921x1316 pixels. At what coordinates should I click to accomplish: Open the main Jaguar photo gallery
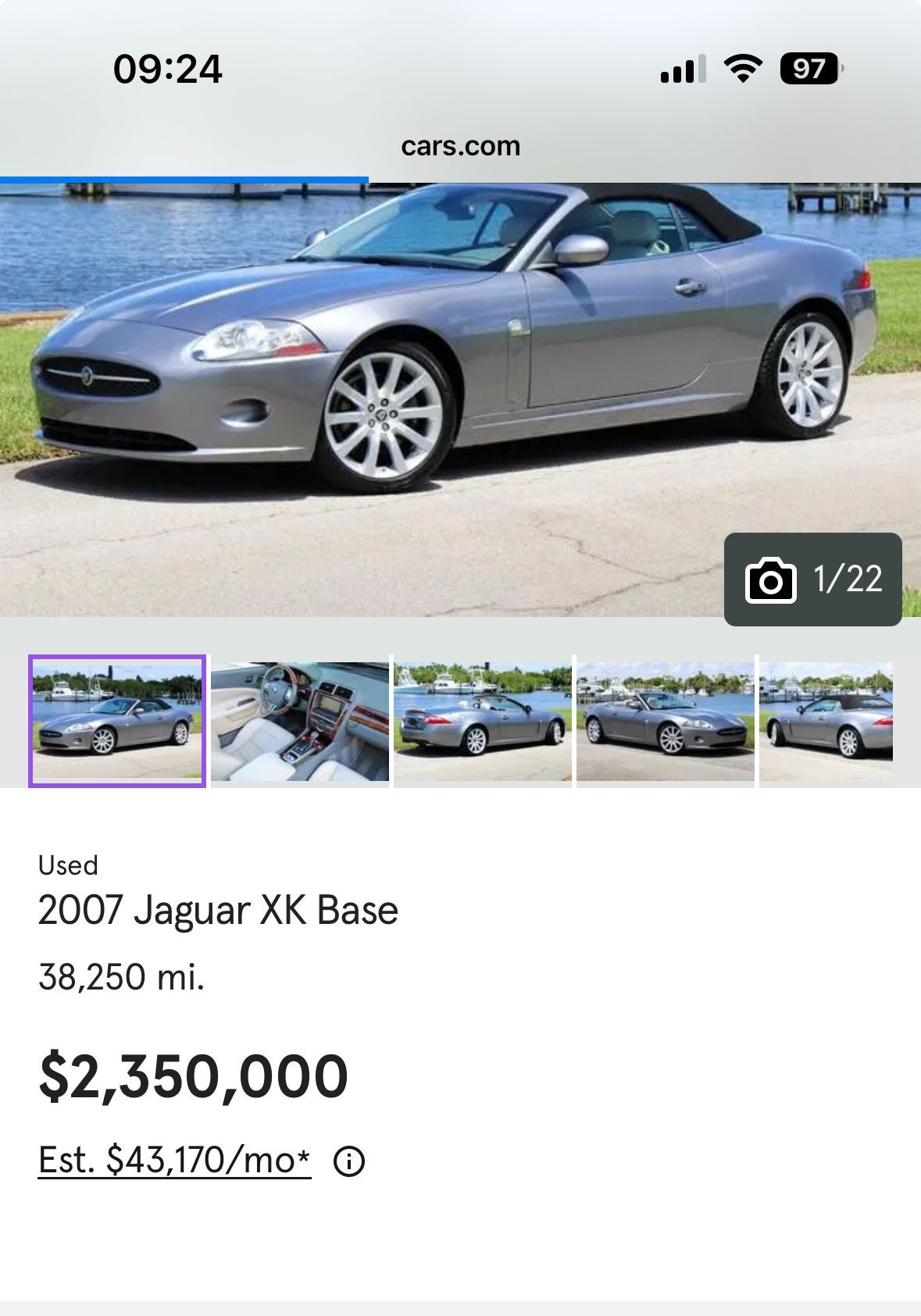coord(437,375)
